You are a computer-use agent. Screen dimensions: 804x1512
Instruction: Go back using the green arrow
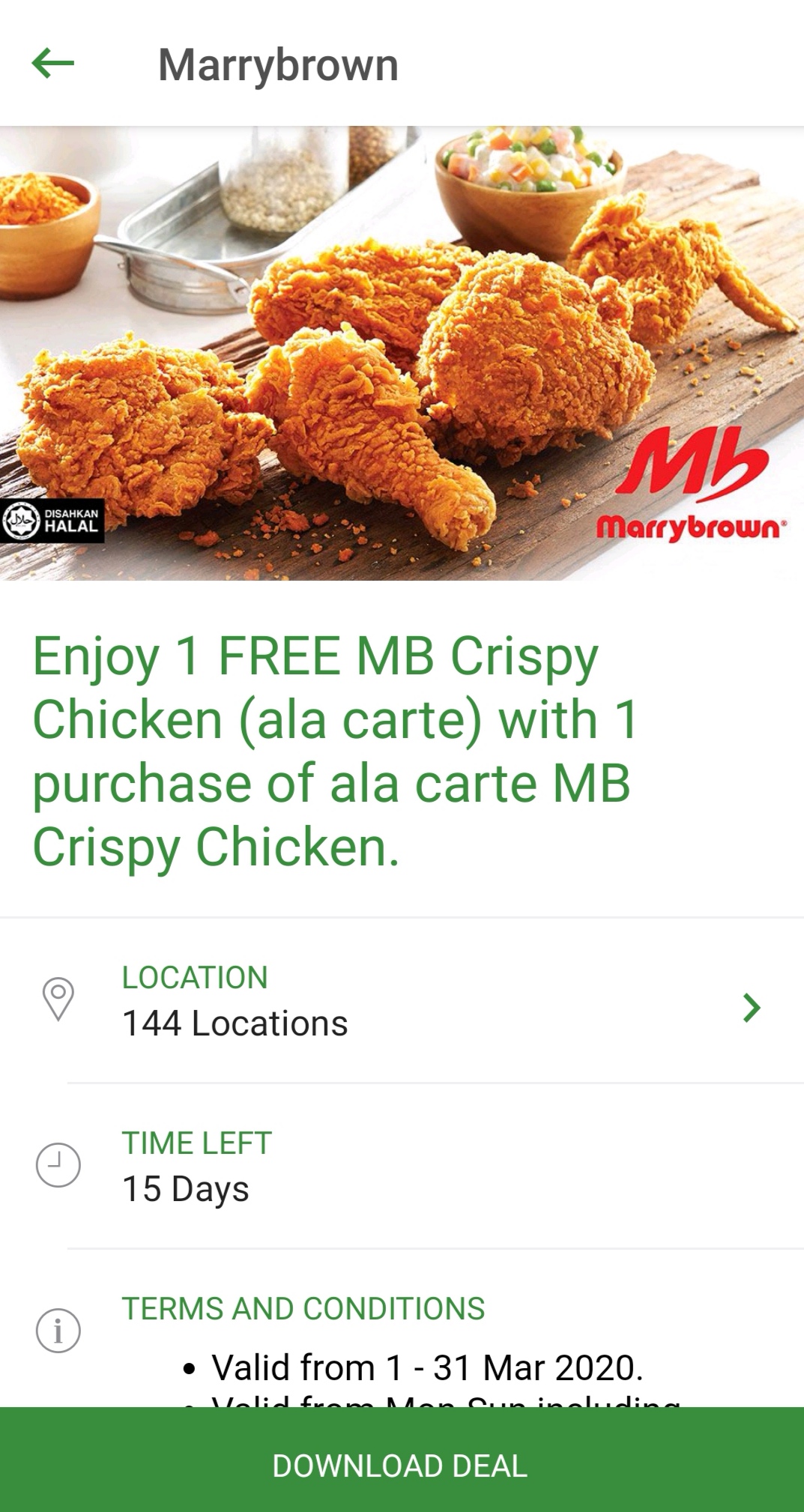52,64
